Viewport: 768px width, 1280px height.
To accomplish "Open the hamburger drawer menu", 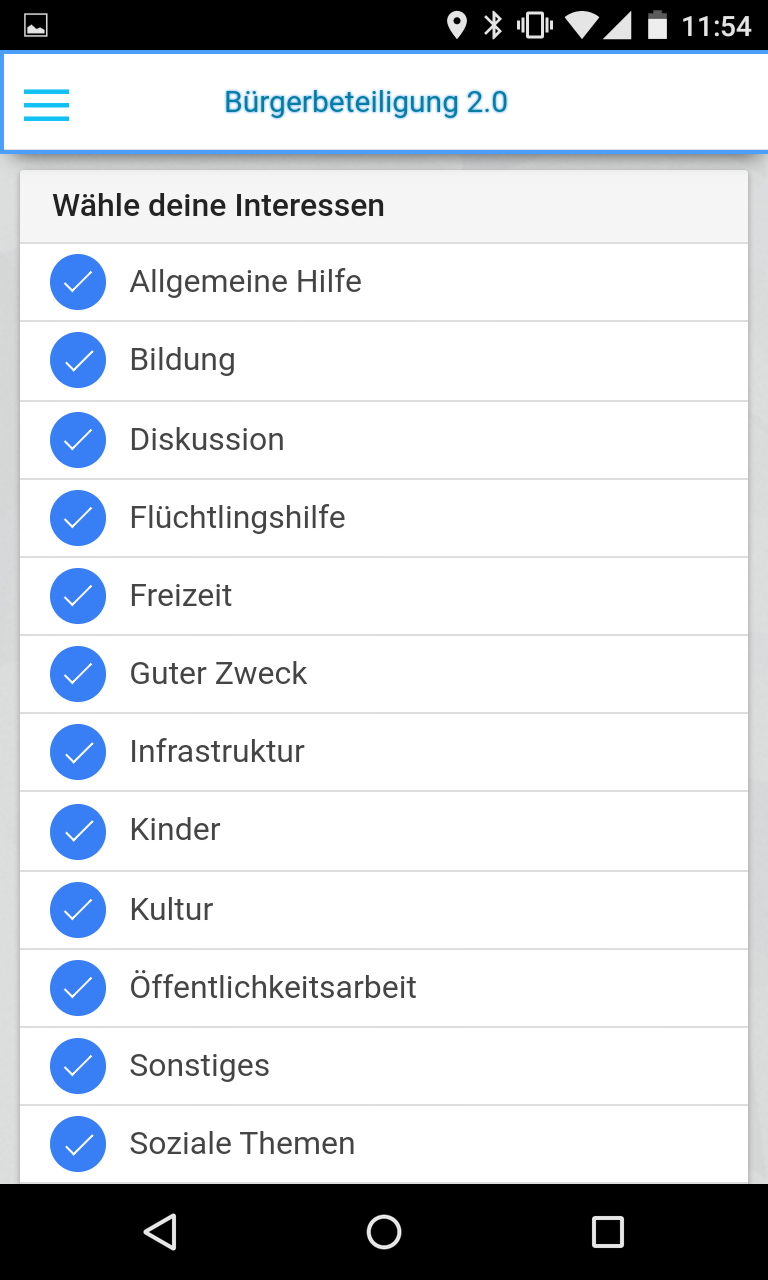I will [46, 104].
